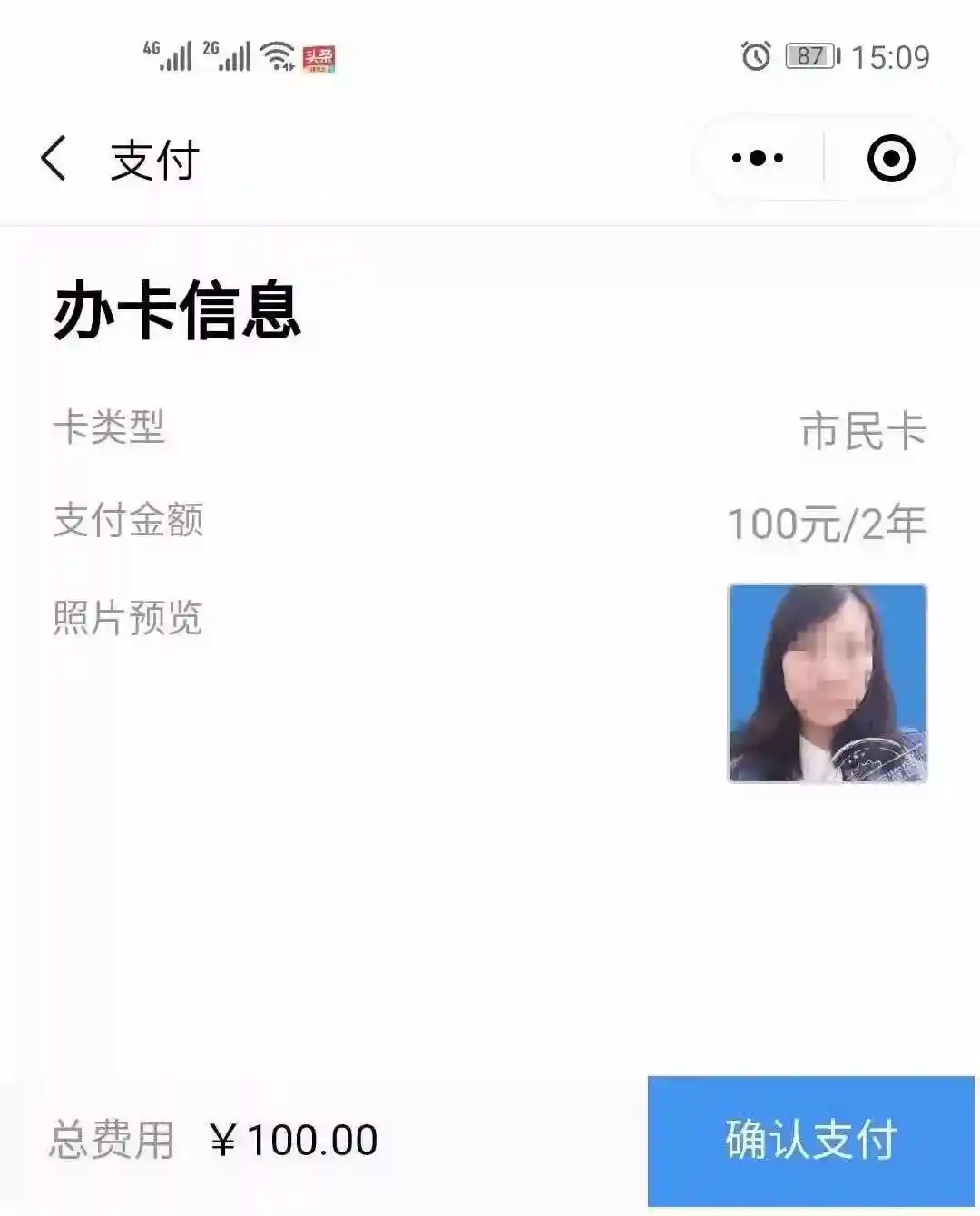The width and height of the screenshot is (980, 1216).
Task: Close the mini program with the circle button
Action: click(890, 159)
